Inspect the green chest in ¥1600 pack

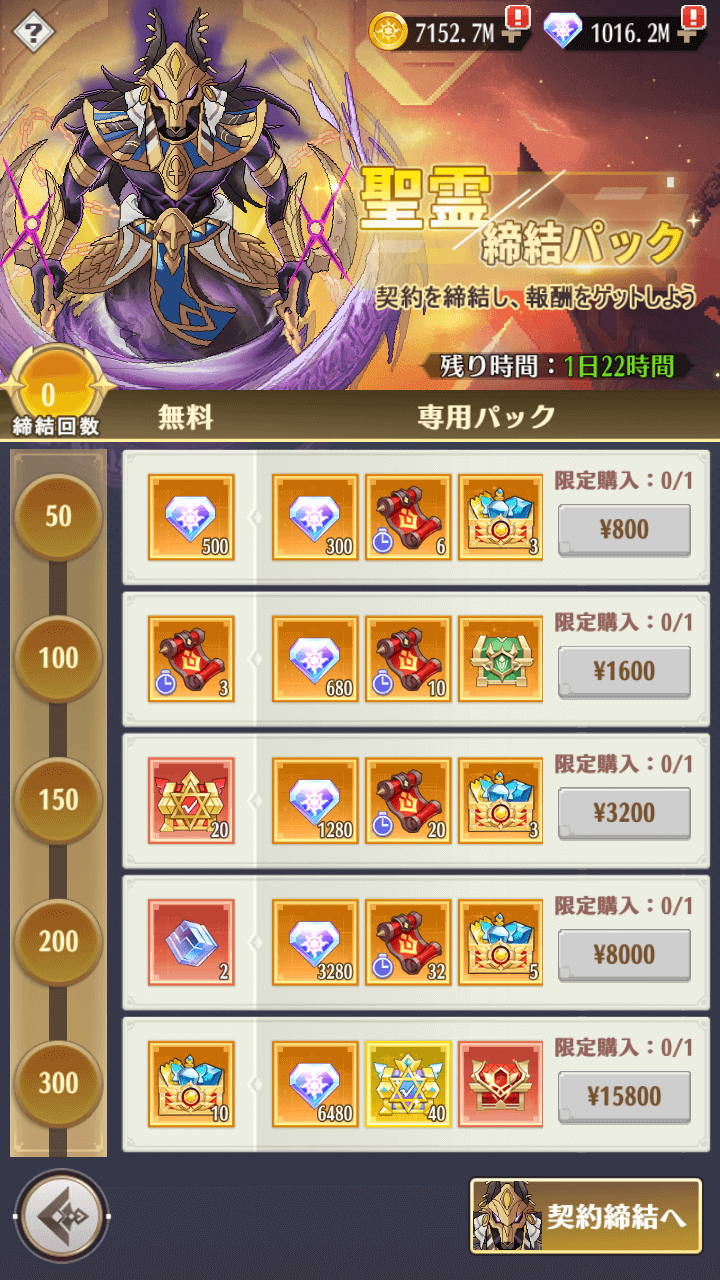coord(501,659)
